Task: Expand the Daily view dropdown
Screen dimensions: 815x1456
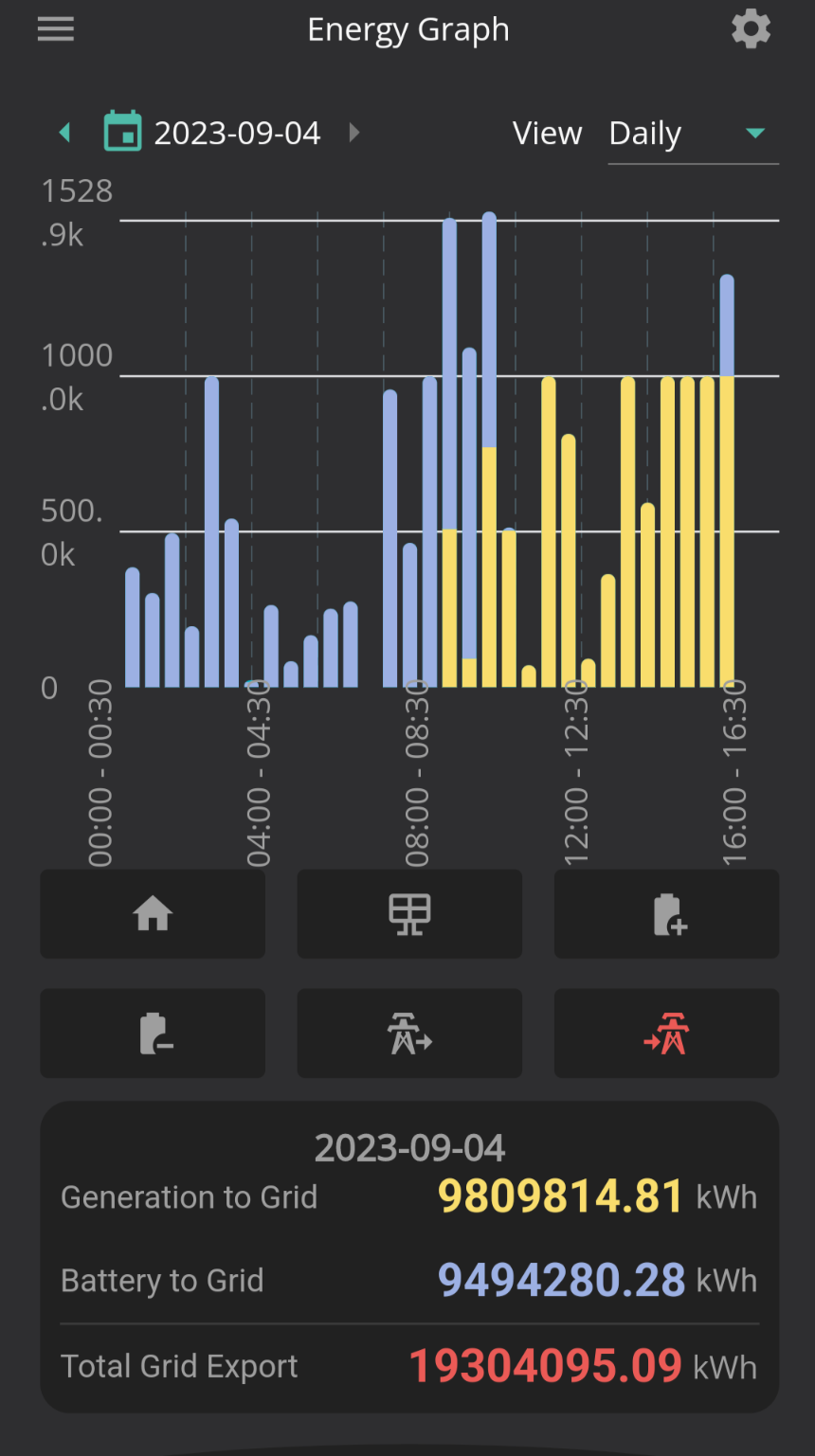Action: (x=693, y=134)
